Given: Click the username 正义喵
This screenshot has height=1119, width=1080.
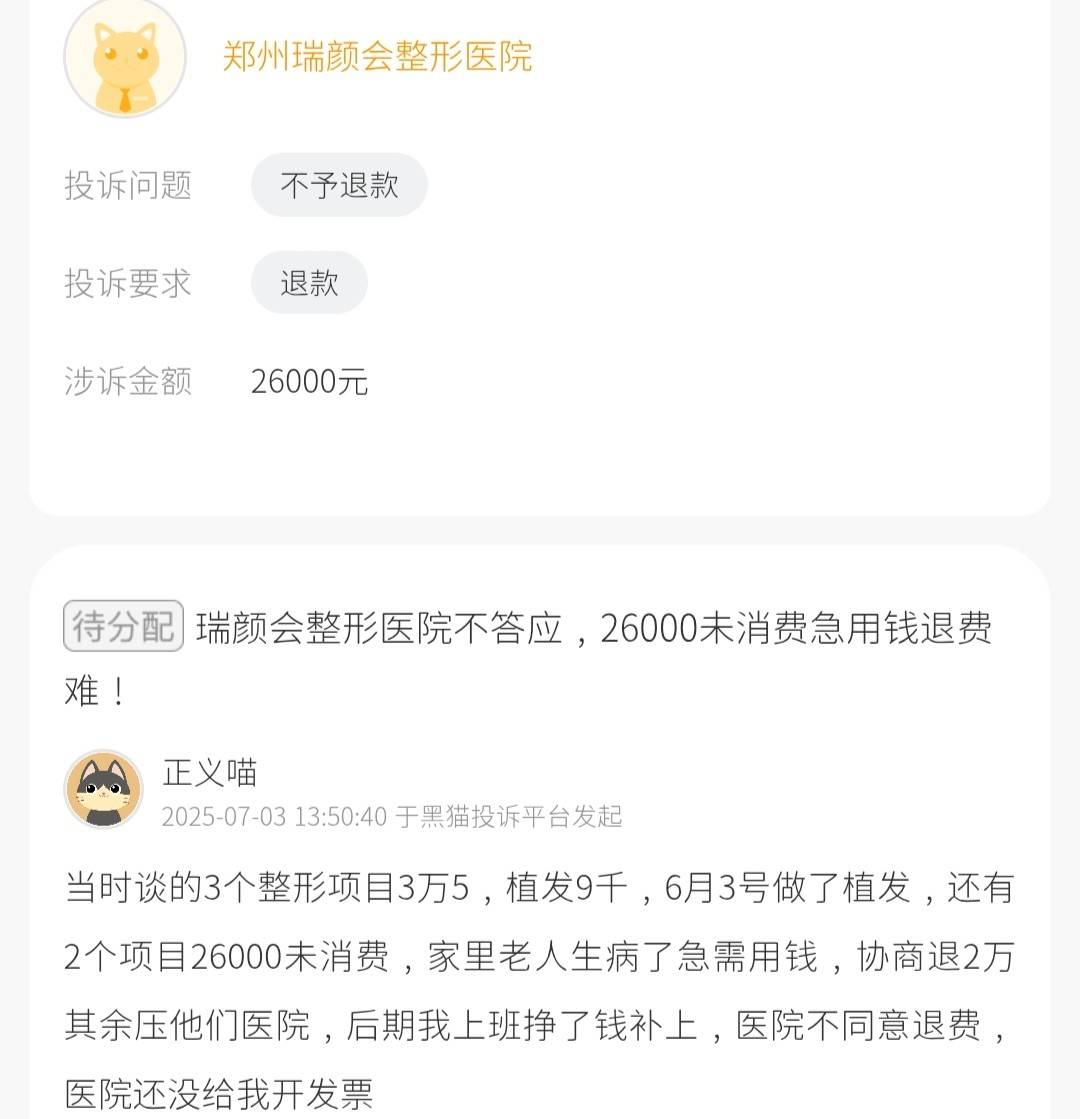Looking at the screenshot, I should click(x=210, y=772).
